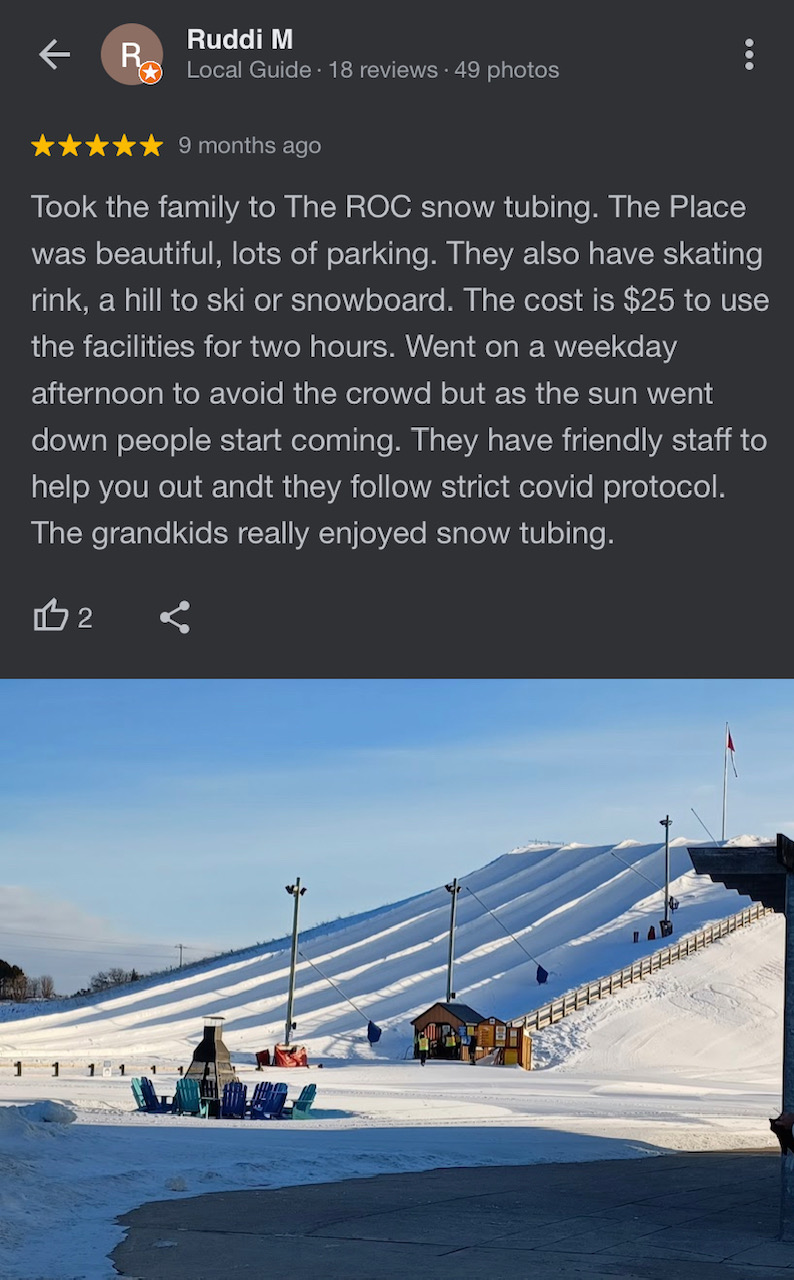Share this review

point(175,617)
